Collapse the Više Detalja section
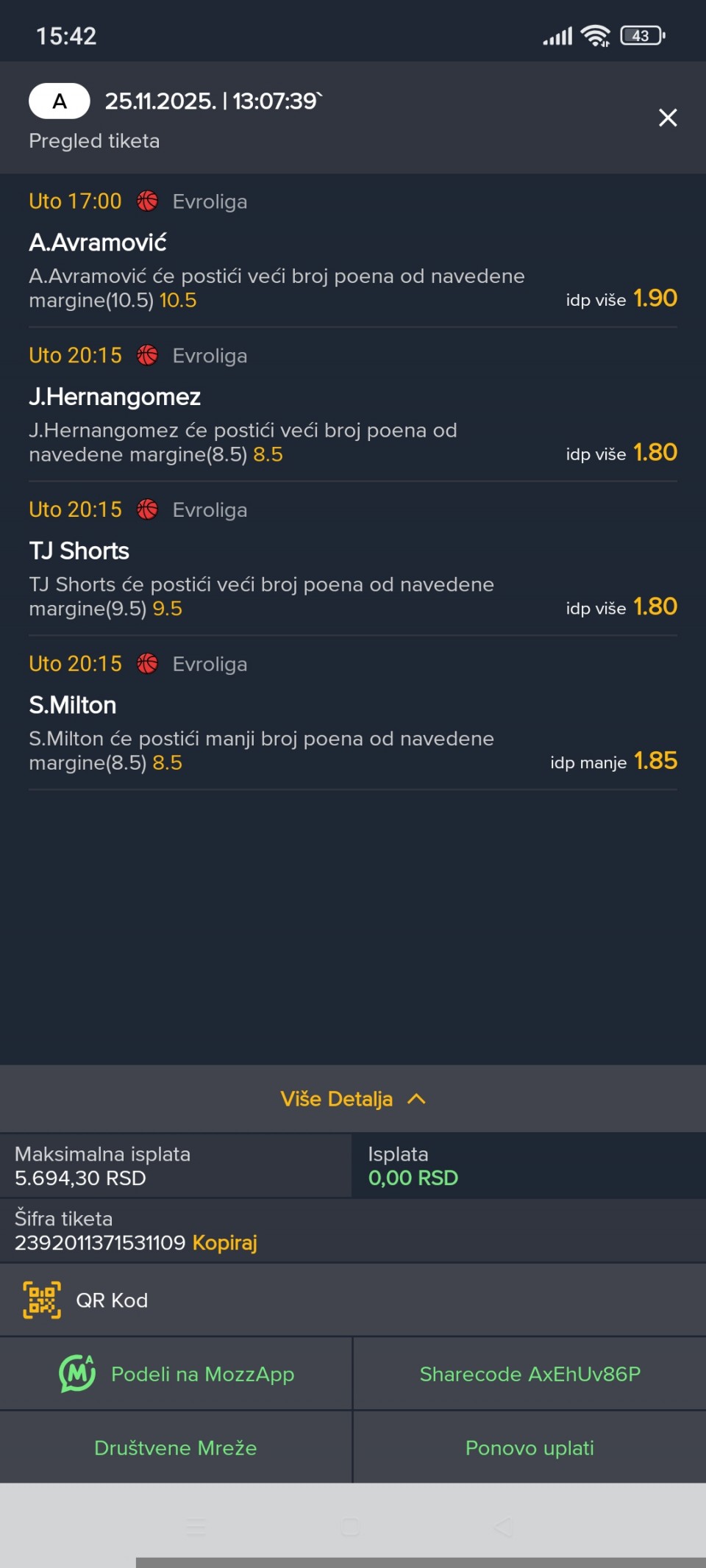This screenshot has height=1568, width=706. click(352, 1099)
